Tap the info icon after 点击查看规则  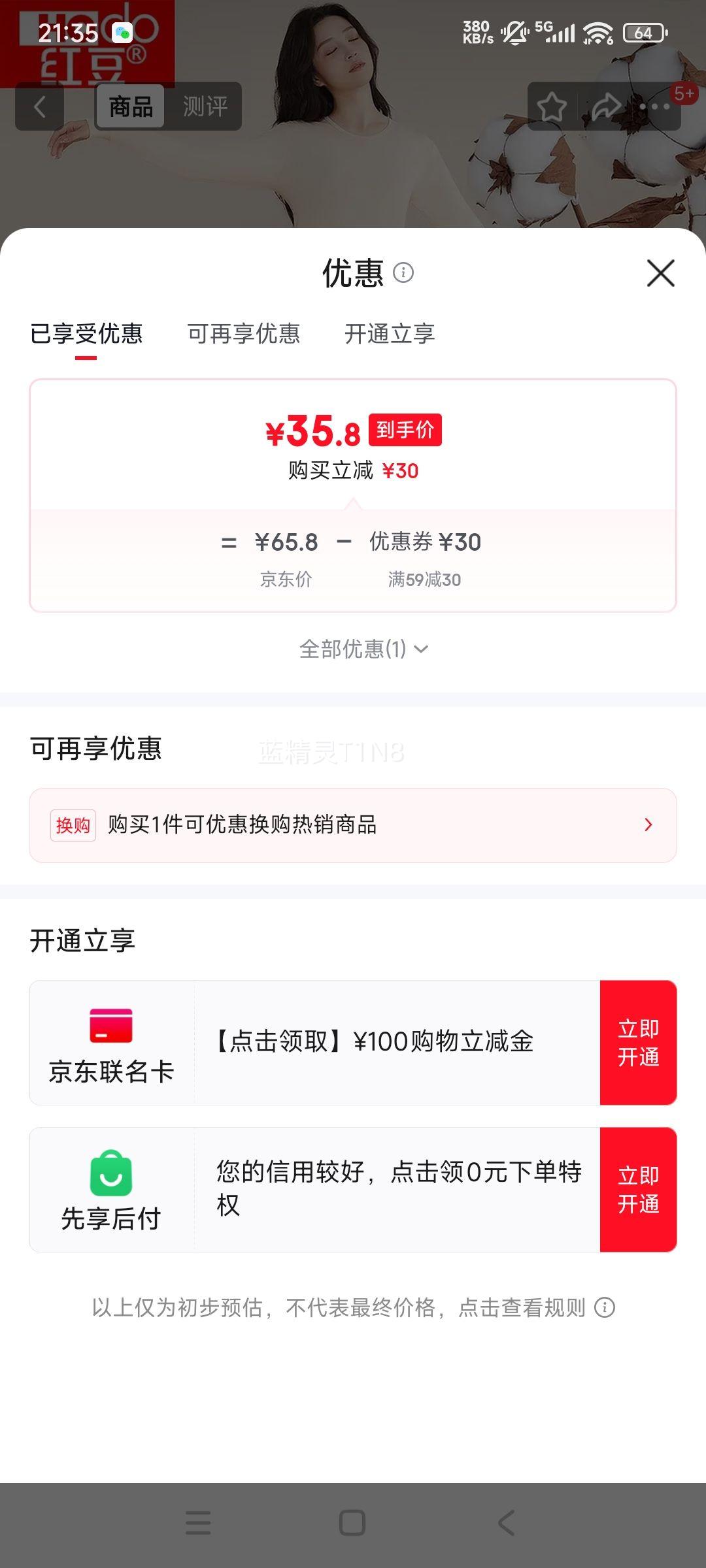[x=605, y=1309]
